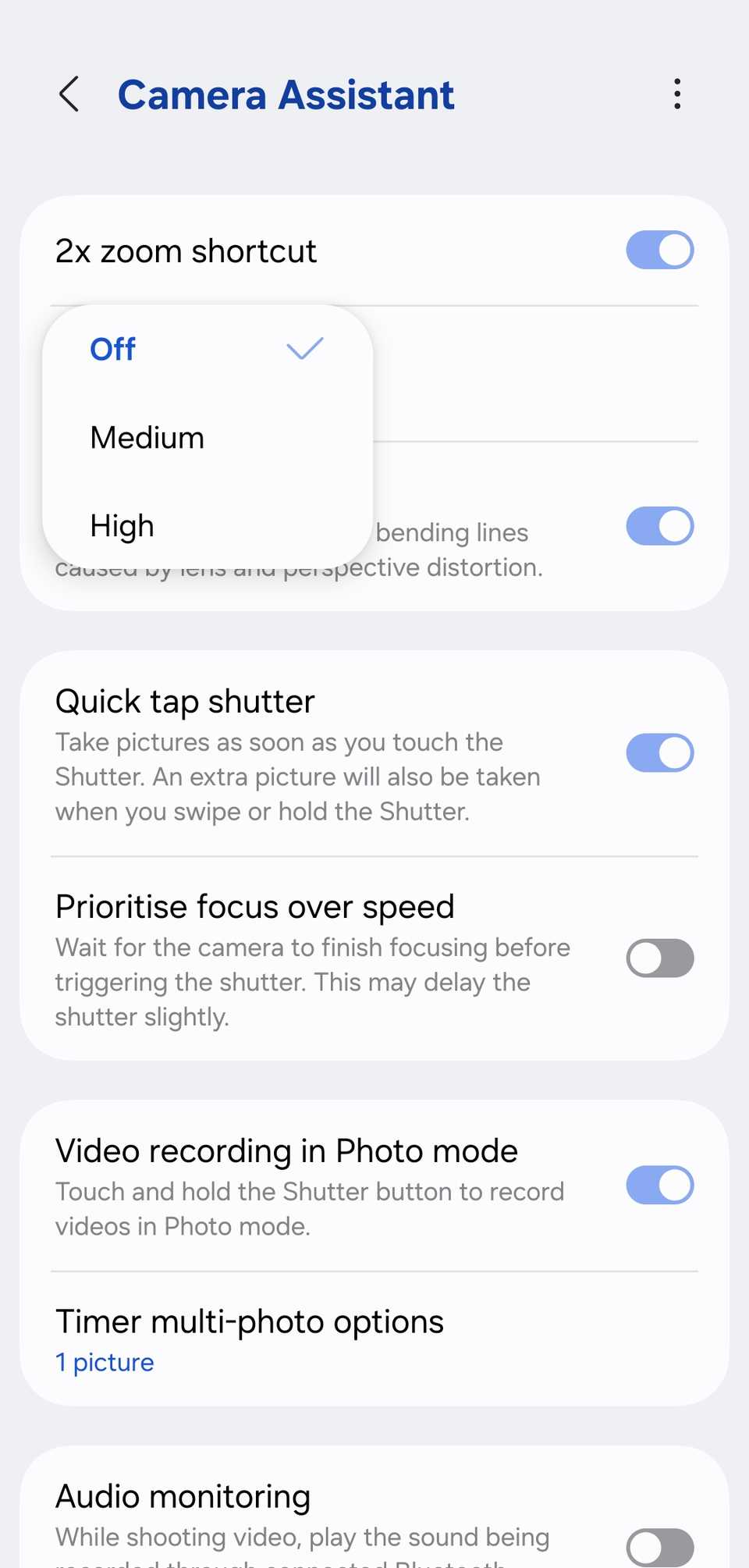The width and height of the screenshot is (749, 1568).
Task: Enable Prioritise focus over speed
Action: tap(659, 958)
